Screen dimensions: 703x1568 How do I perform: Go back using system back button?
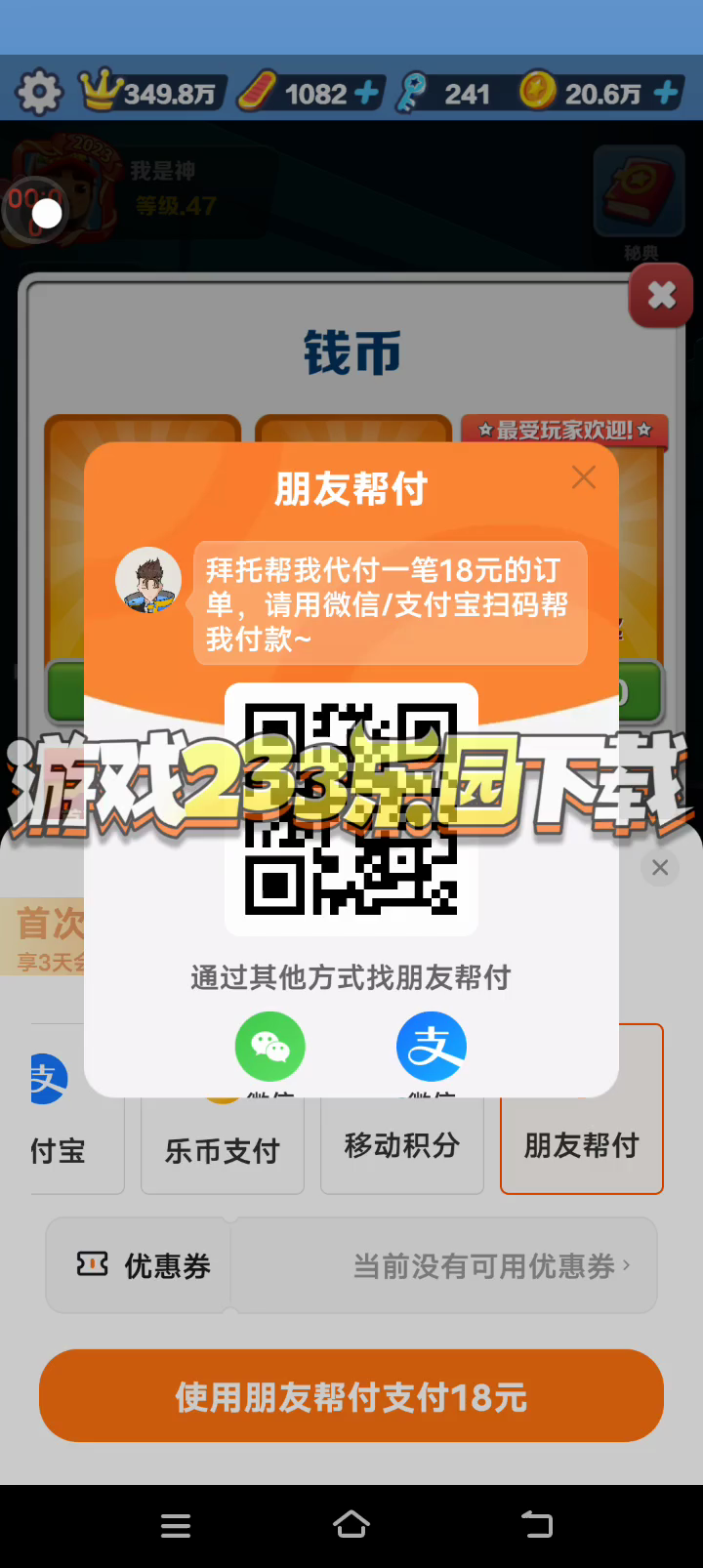click(535, 1525)
